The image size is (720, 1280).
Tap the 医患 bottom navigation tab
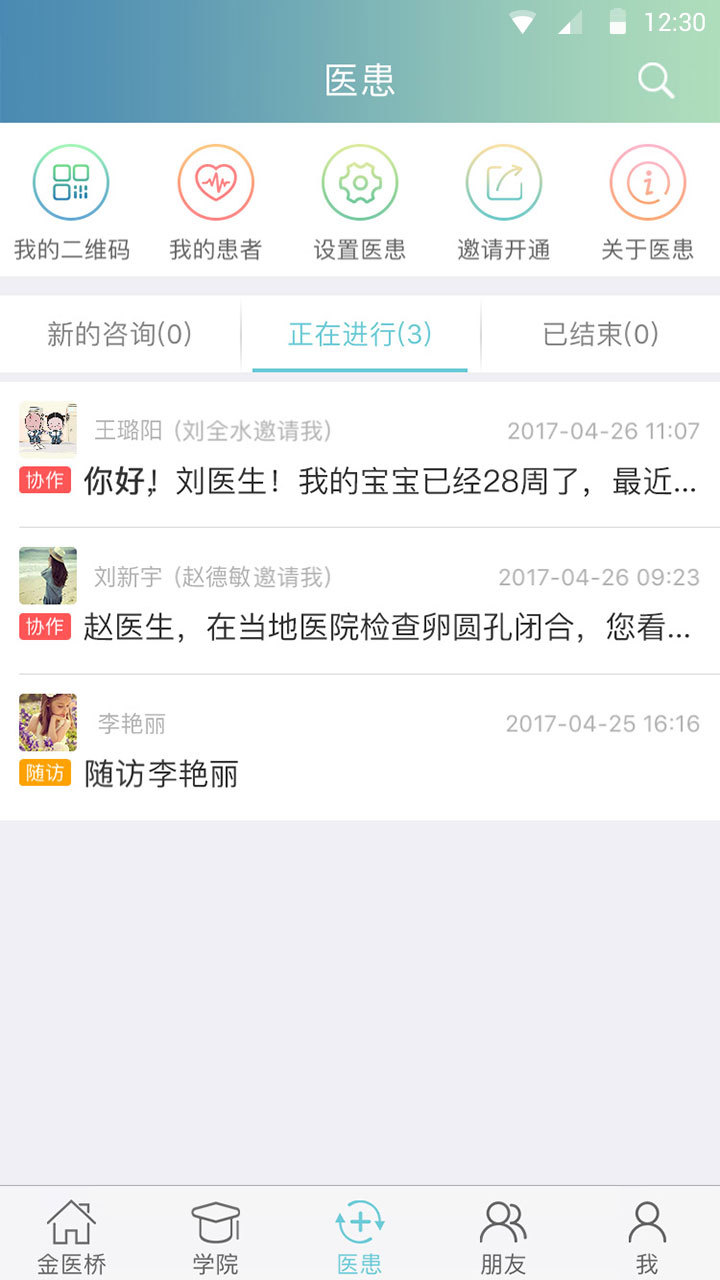coord(360,1236)
